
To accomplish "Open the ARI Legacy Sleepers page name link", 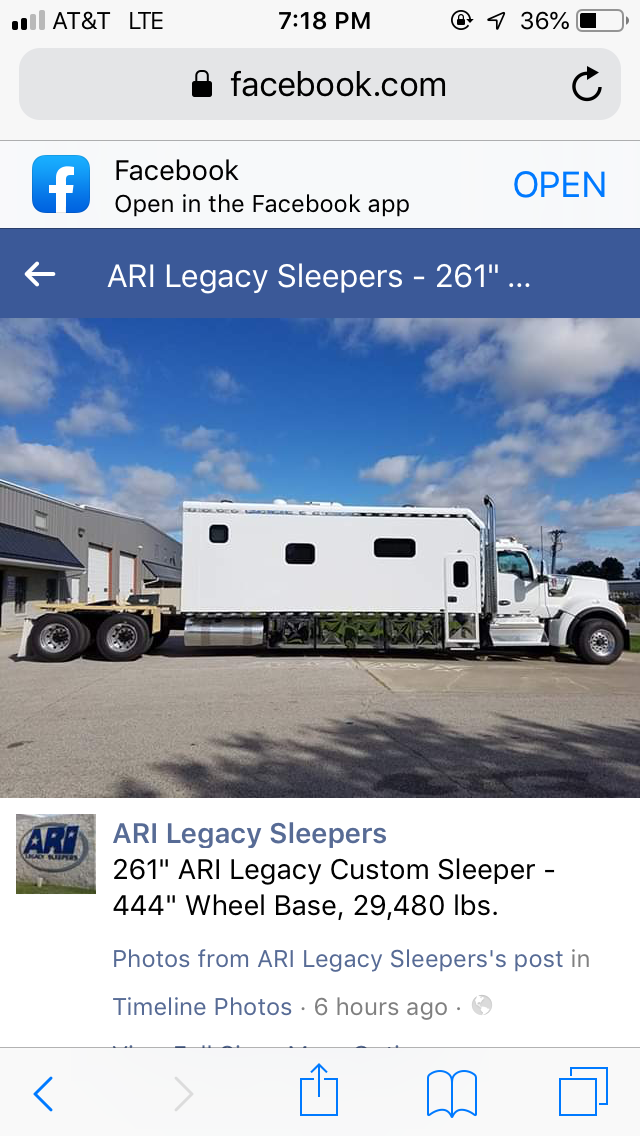I will click(249, 833).
